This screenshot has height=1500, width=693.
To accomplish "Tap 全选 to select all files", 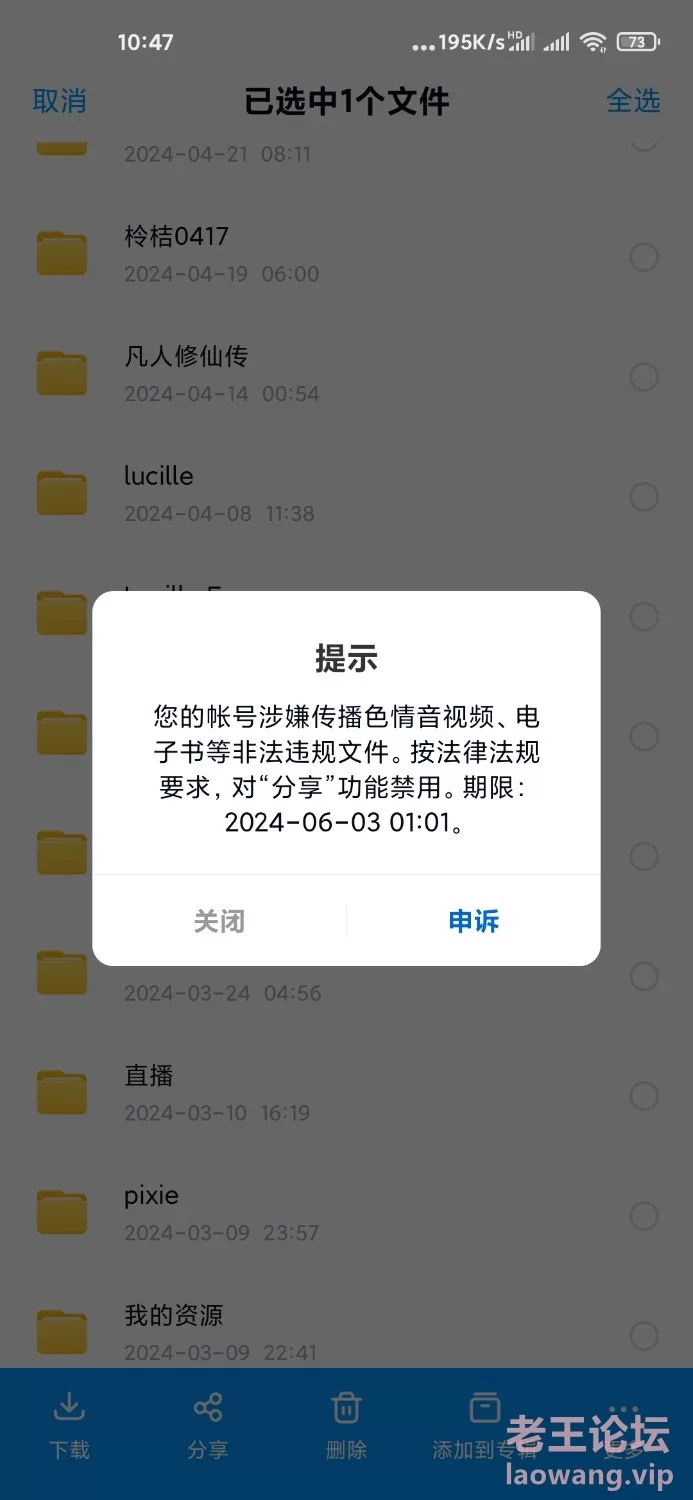I will point(633,101).
